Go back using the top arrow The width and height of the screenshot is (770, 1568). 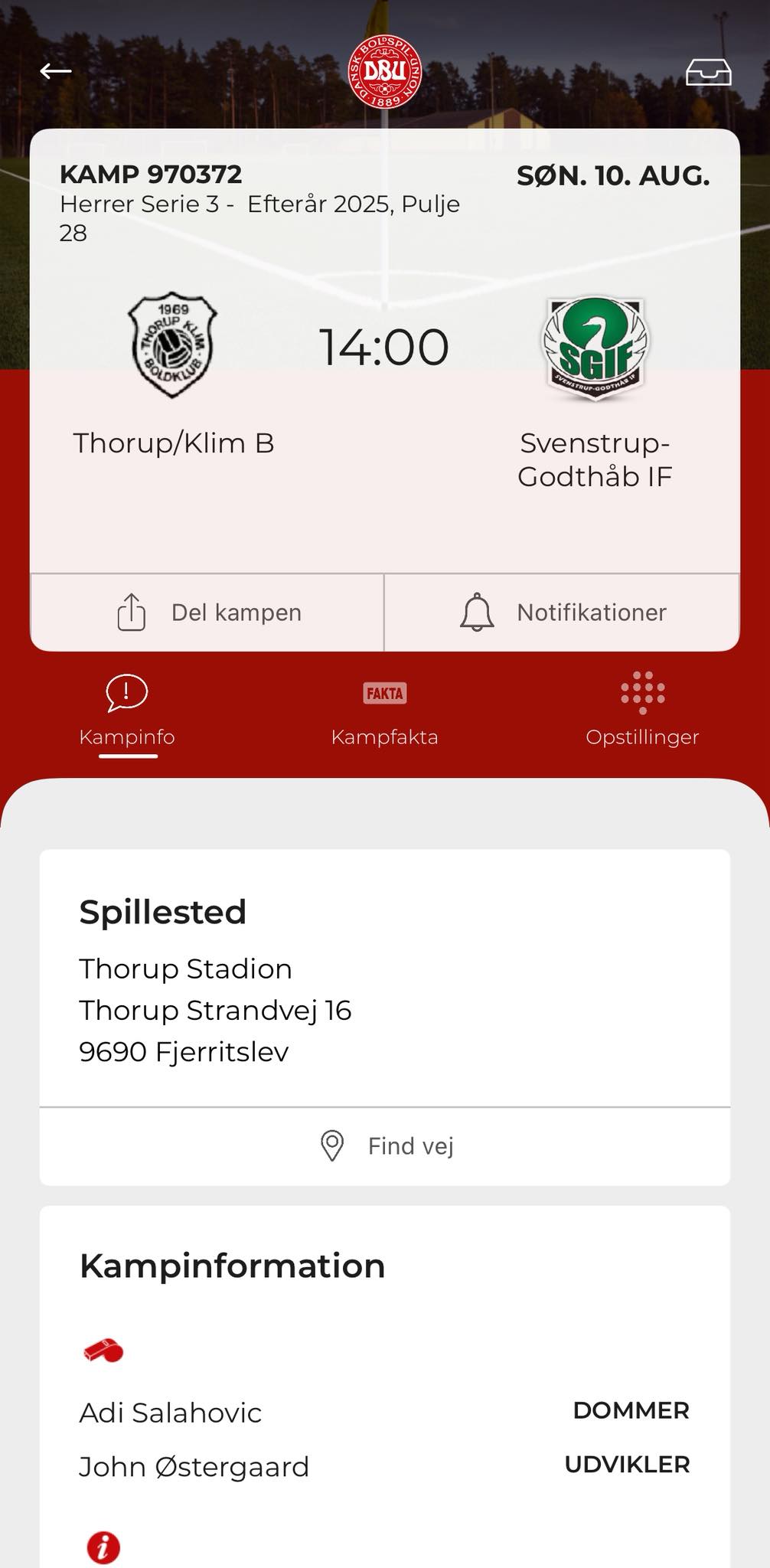tap(56, 71)
